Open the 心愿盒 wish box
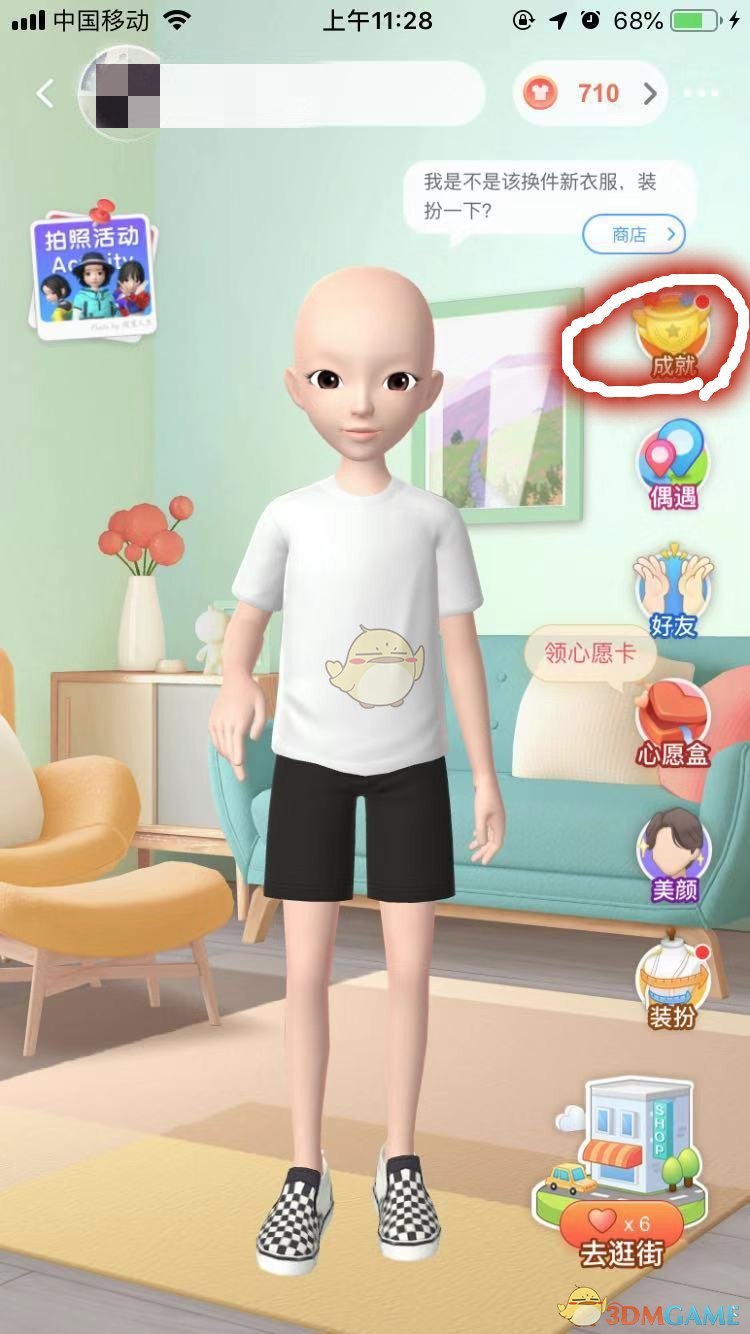Viewport: 750px width, 1334px height. [673, 724]
